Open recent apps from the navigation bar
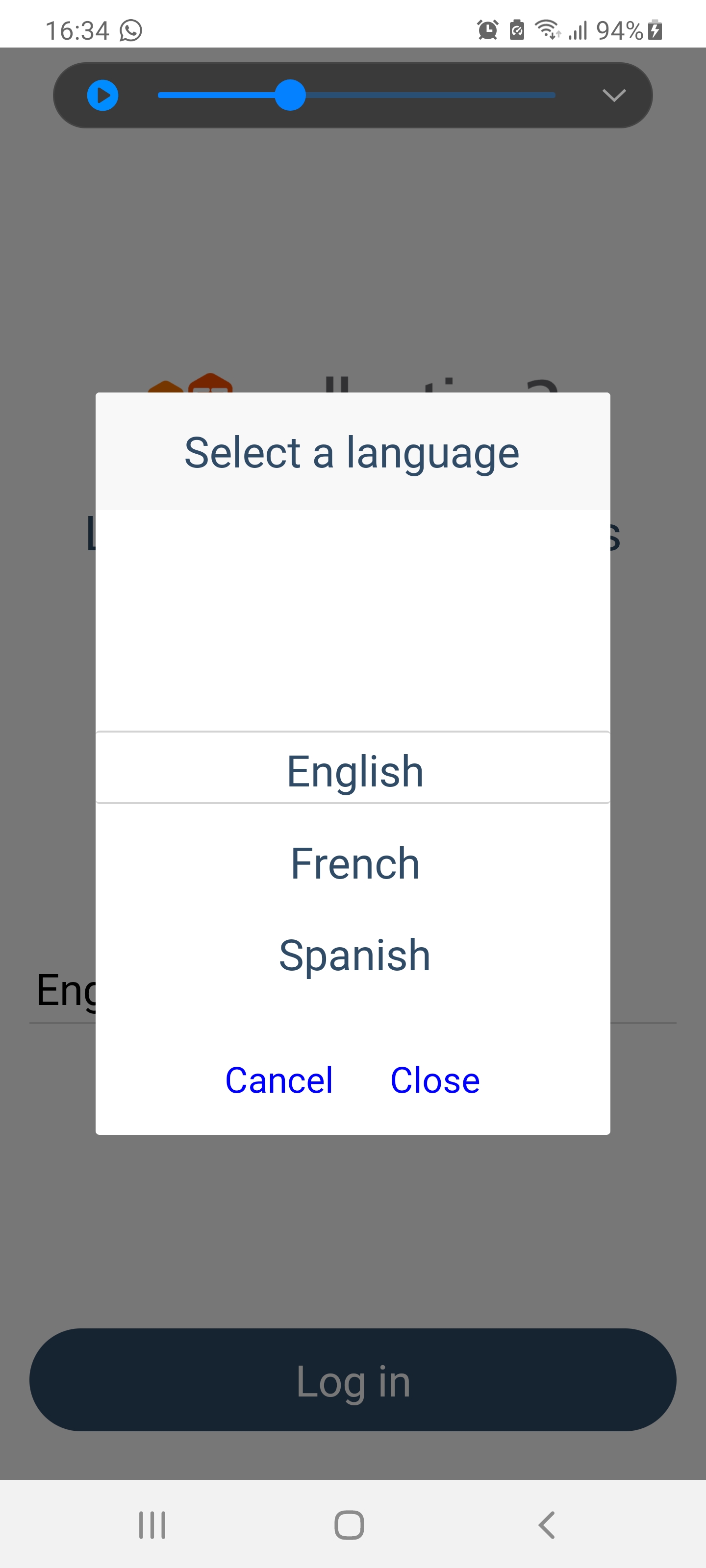 (x=151, y=1525)
